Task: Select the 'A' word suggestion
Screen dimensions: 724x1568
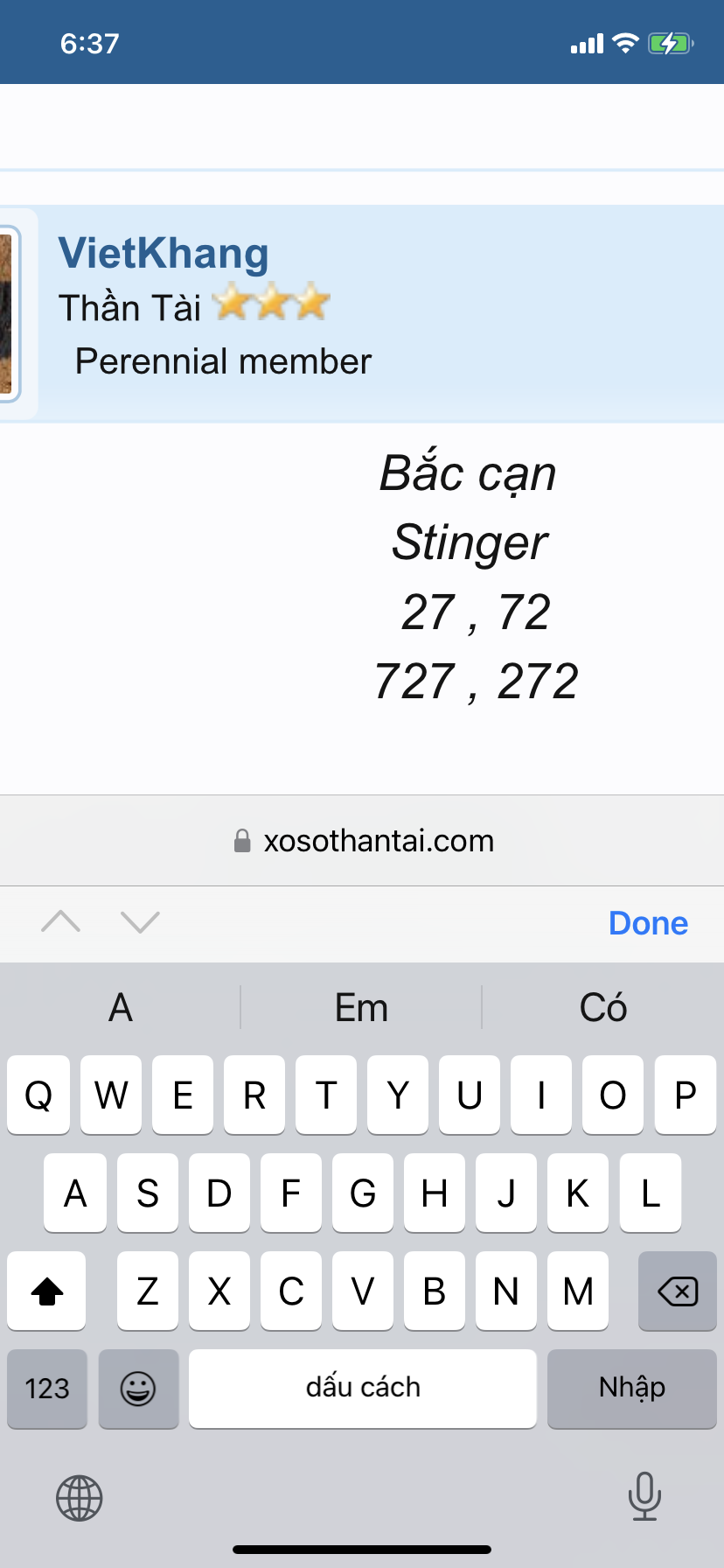Action: click(121, 1008)
